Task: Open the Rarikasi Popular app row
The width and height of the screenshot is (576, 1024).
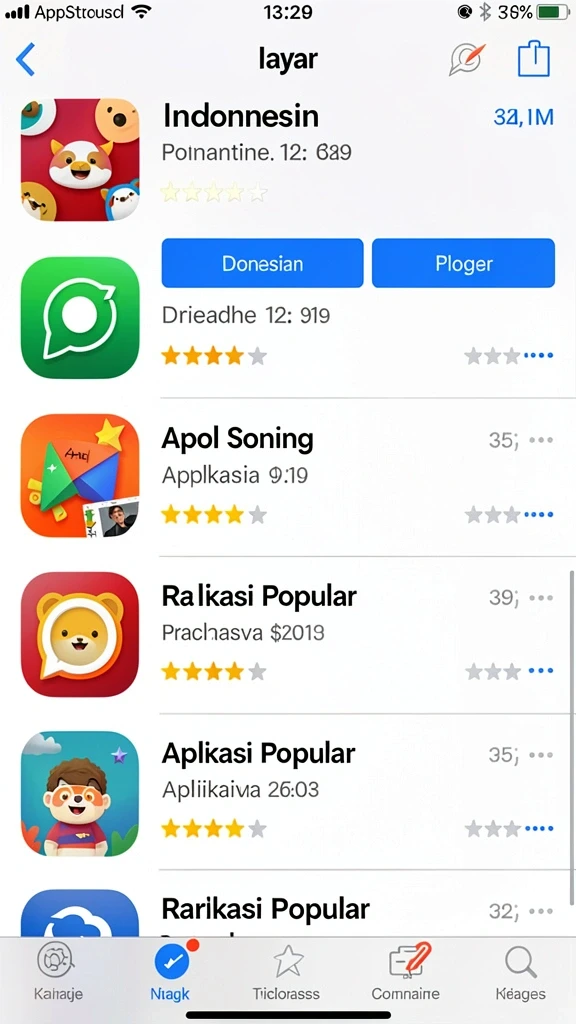Action: coord(288,909)
